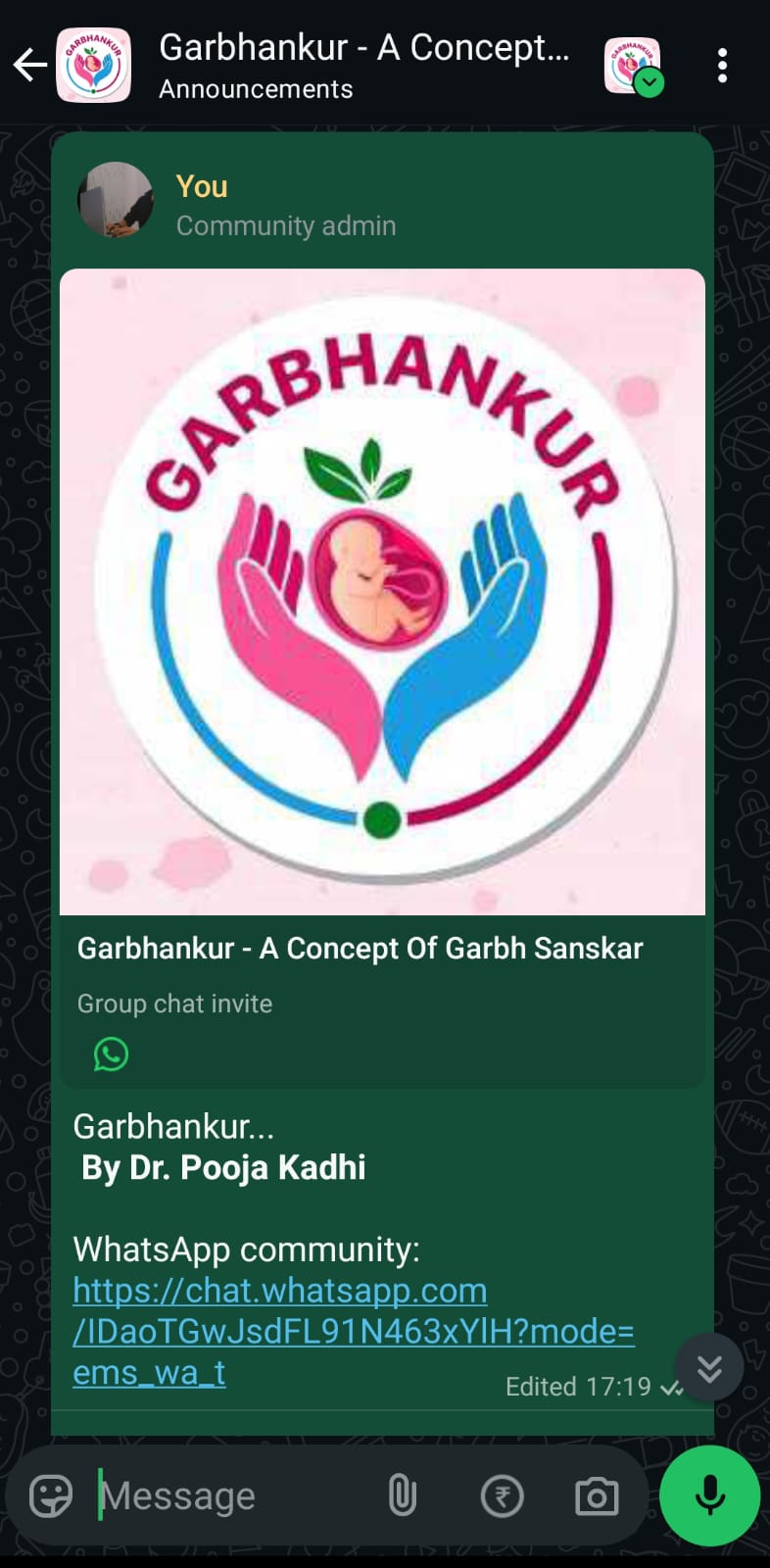The width and height of the screenshot is (770, 1568).
Task: Open the Garbhankur community info header
Action: [x=362, y=66]
